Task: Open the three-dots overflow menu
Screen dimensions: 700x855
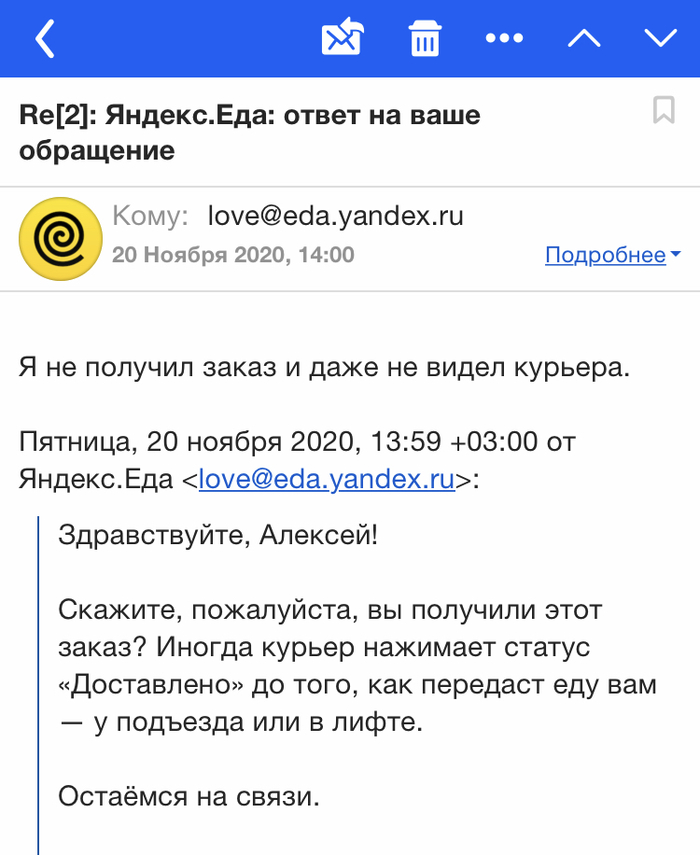Action: (x=504, y=39)
